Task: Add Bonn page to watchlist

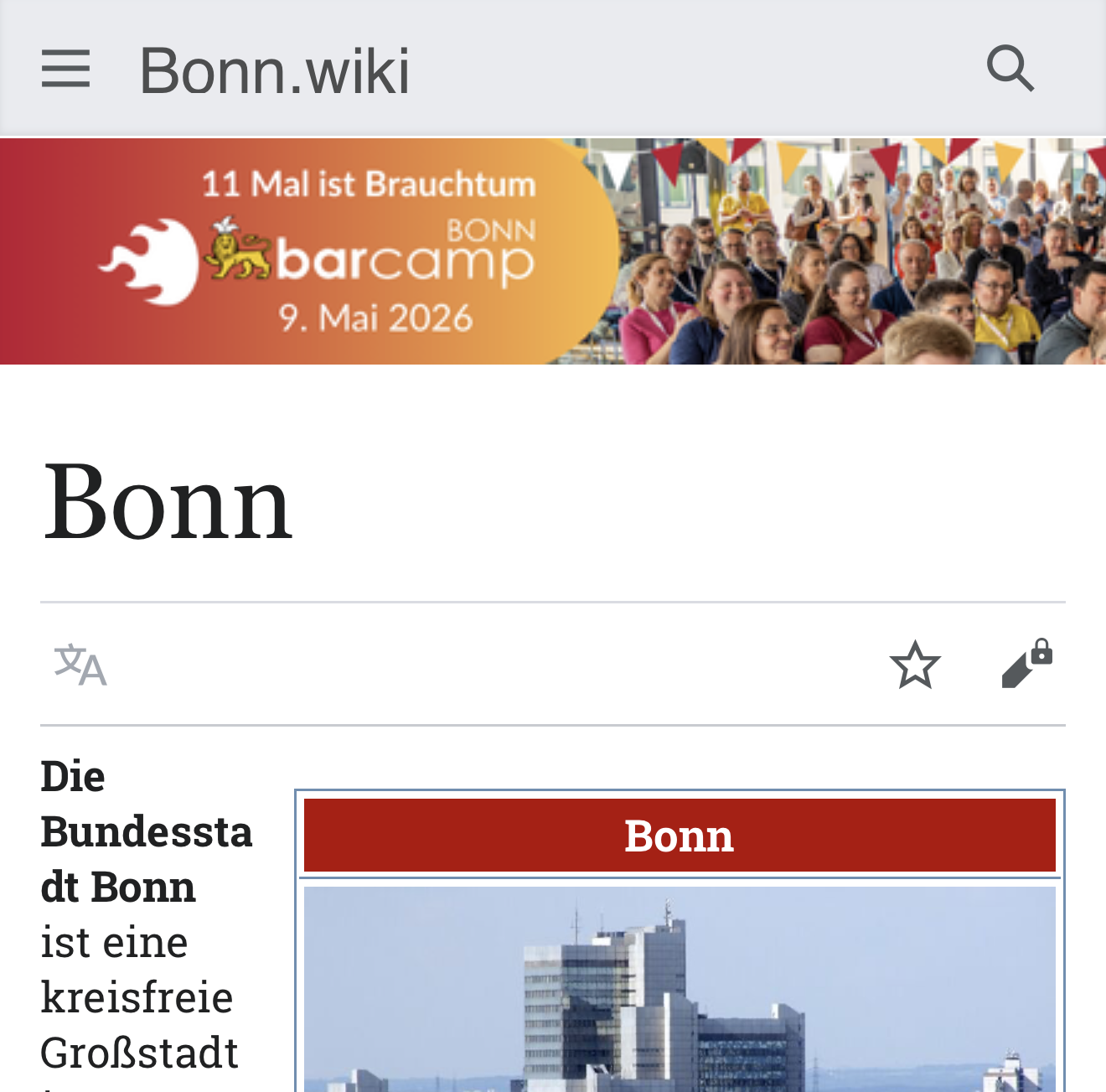Action: [915, 665]
